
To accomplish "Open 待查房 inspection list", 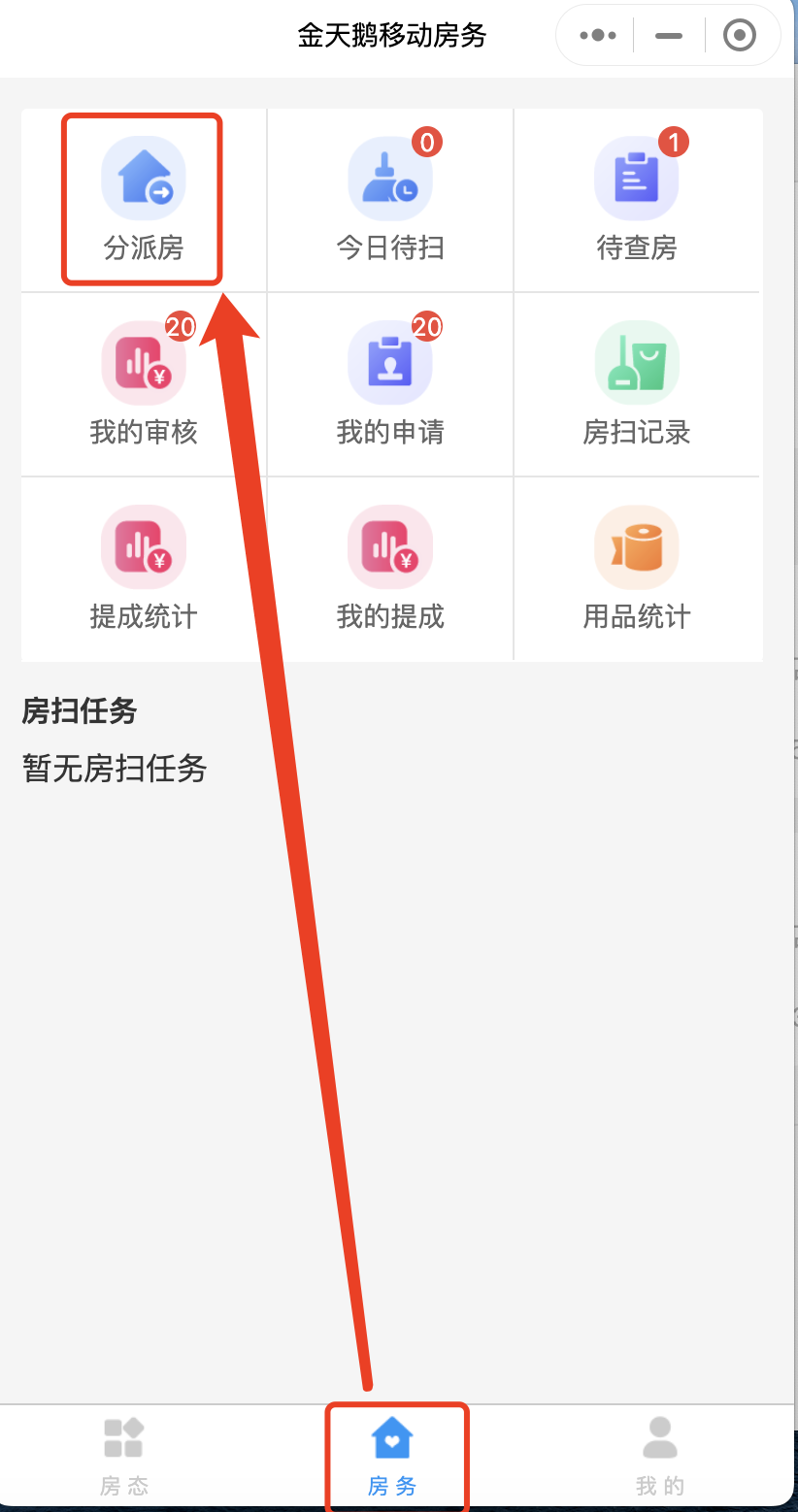I will [x=637, y=199].
